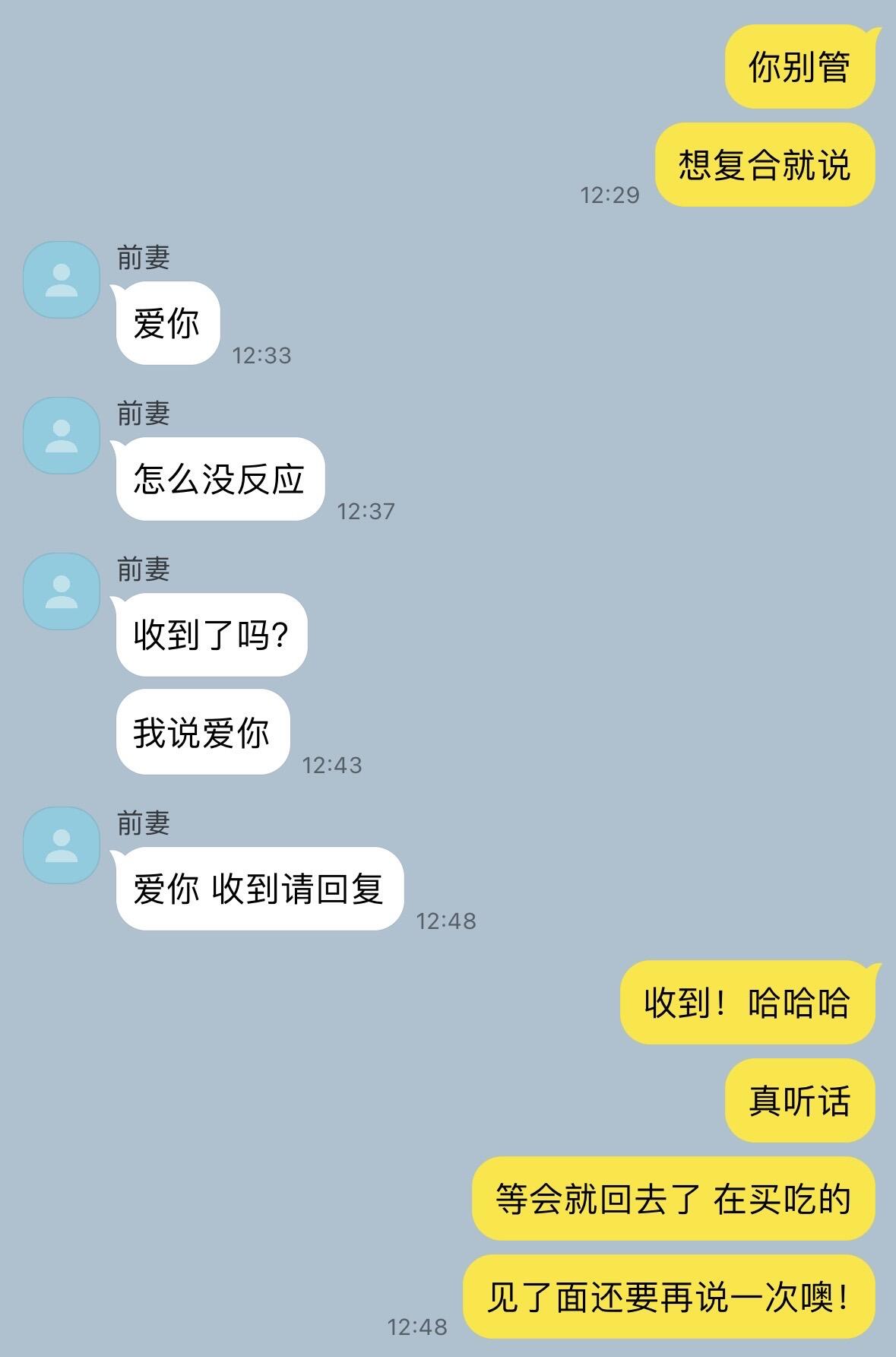
Task: Tap 前妻's avatar next to 爱你 收到请回复
Action: tap(62, 845)
